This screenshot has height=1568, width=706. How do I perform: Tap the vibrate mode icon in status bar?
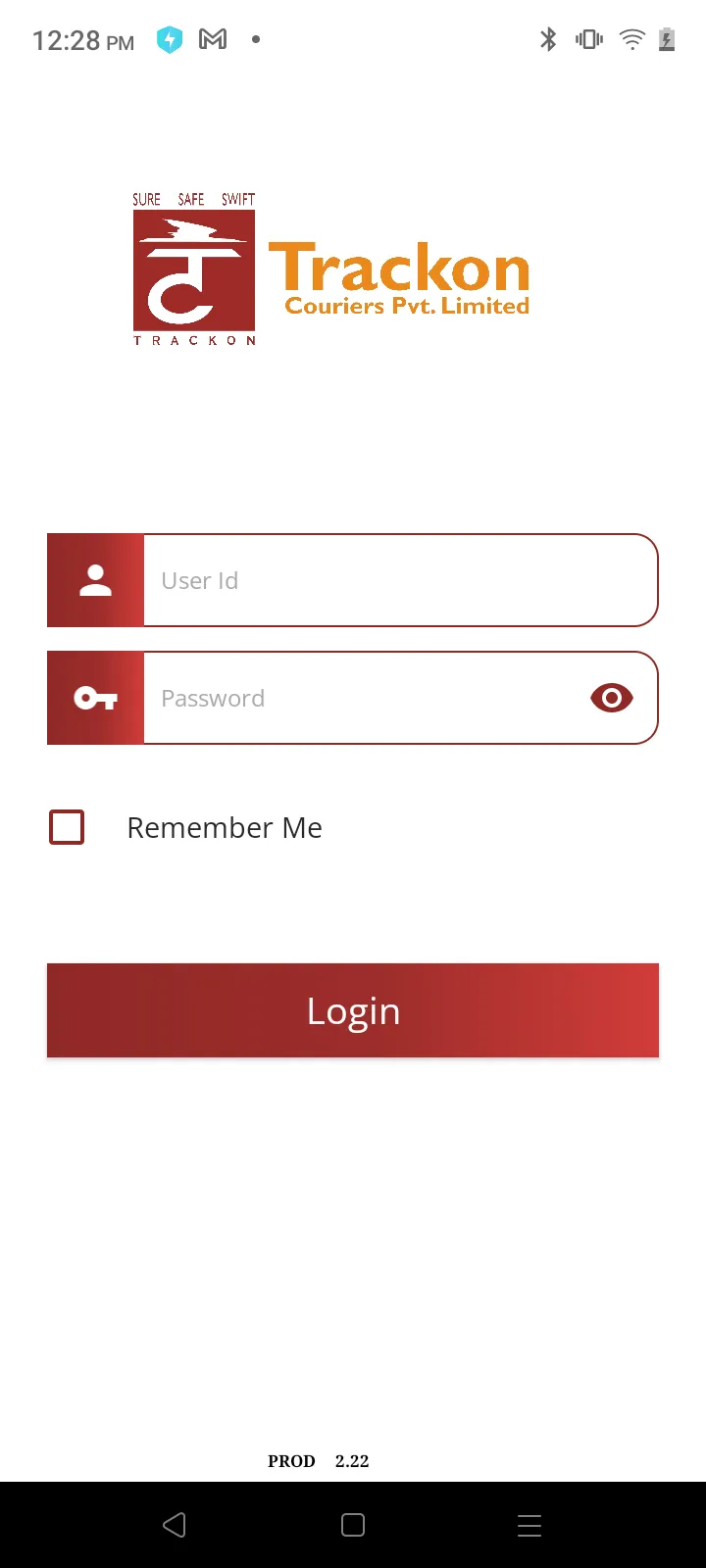[x=588, y=39]
